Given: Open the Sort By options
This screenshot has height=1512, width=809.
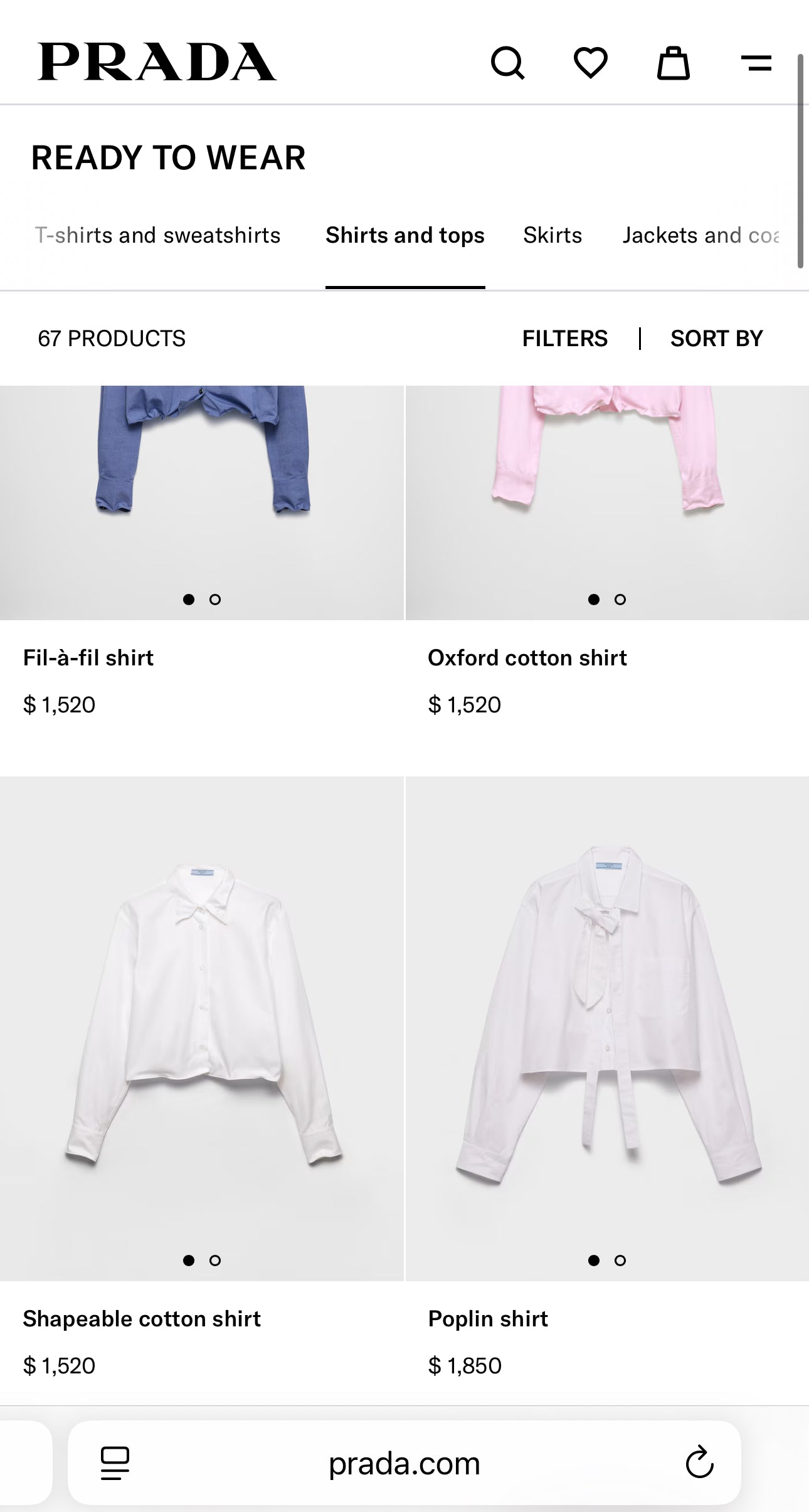Looking at the screenshot, I should (716, 339).
